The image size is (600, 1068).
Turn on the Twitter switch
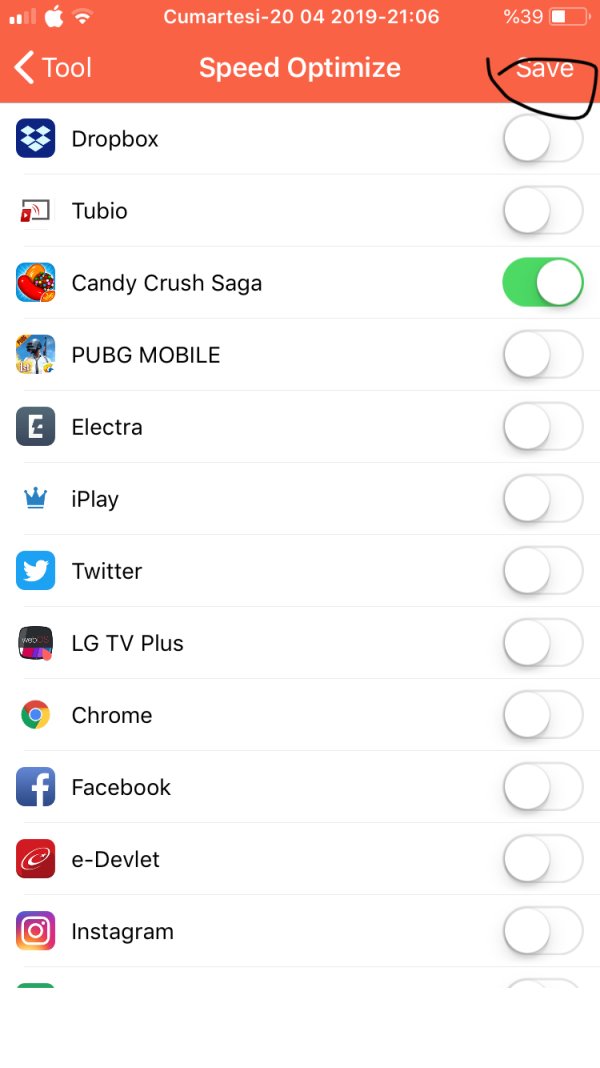click(542, 571)
